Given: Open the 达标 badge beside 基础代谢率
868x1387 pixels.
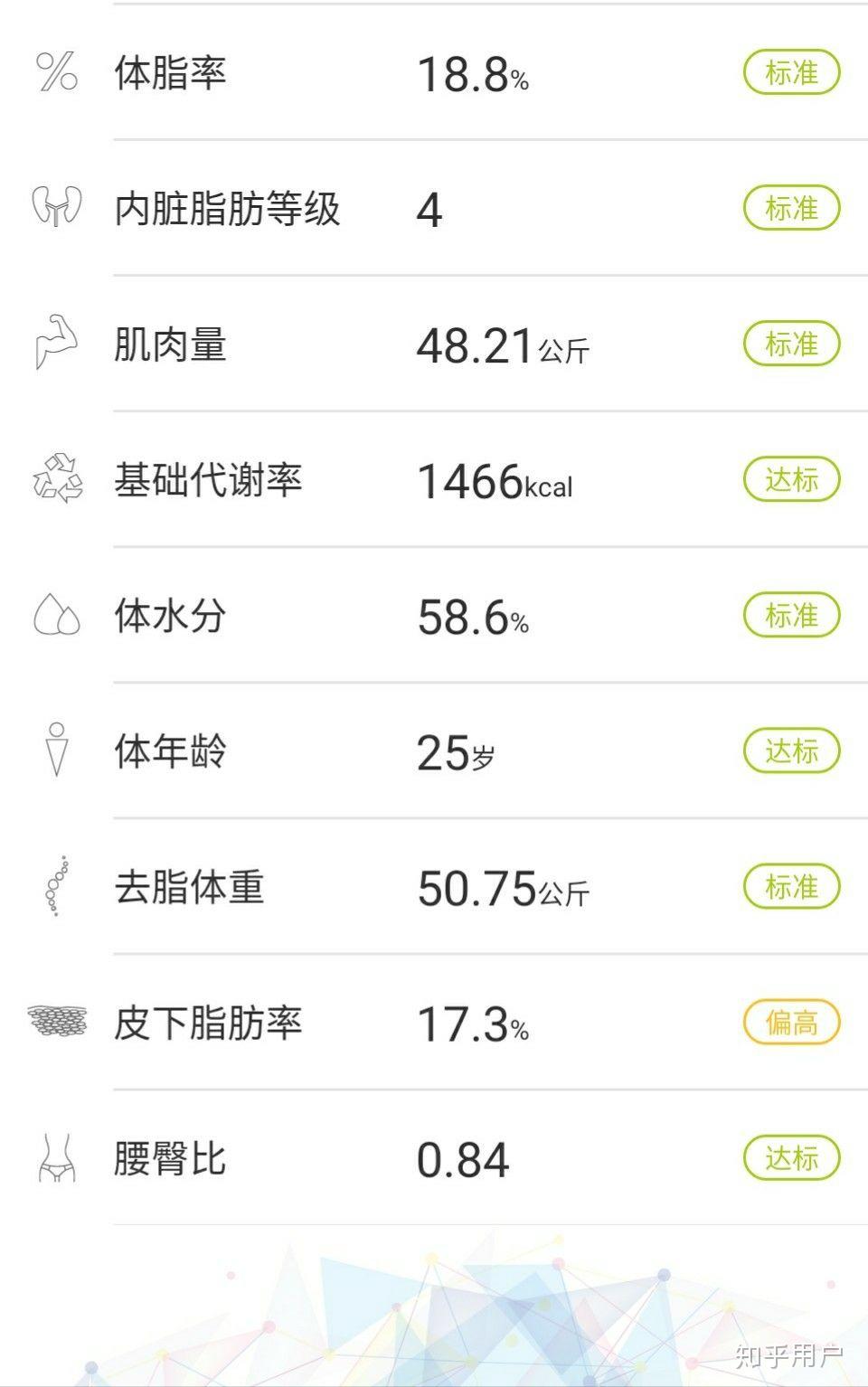Looking at the screenshot, I should 790,479.
